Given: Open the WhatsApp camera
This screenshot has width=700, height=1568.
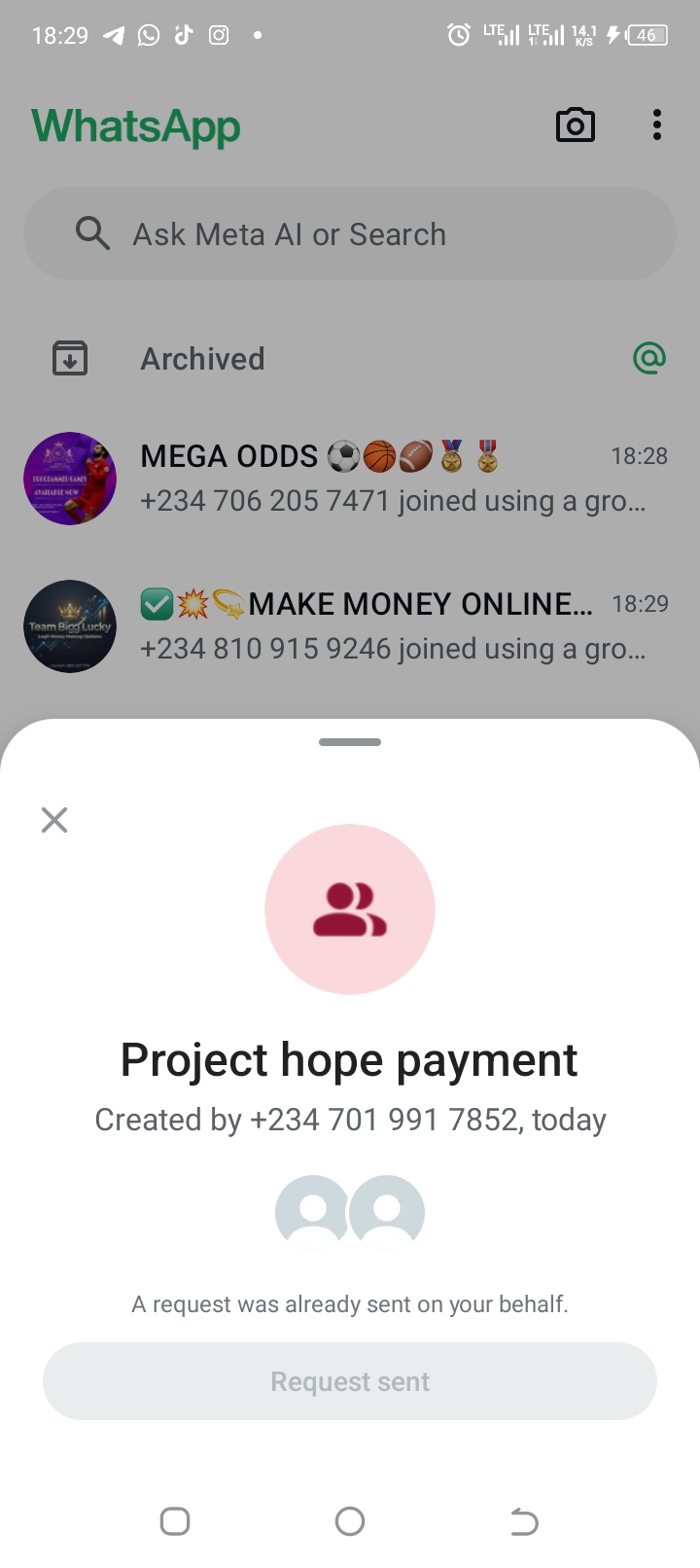Looking at the screenshot, I should click(576, 125).
